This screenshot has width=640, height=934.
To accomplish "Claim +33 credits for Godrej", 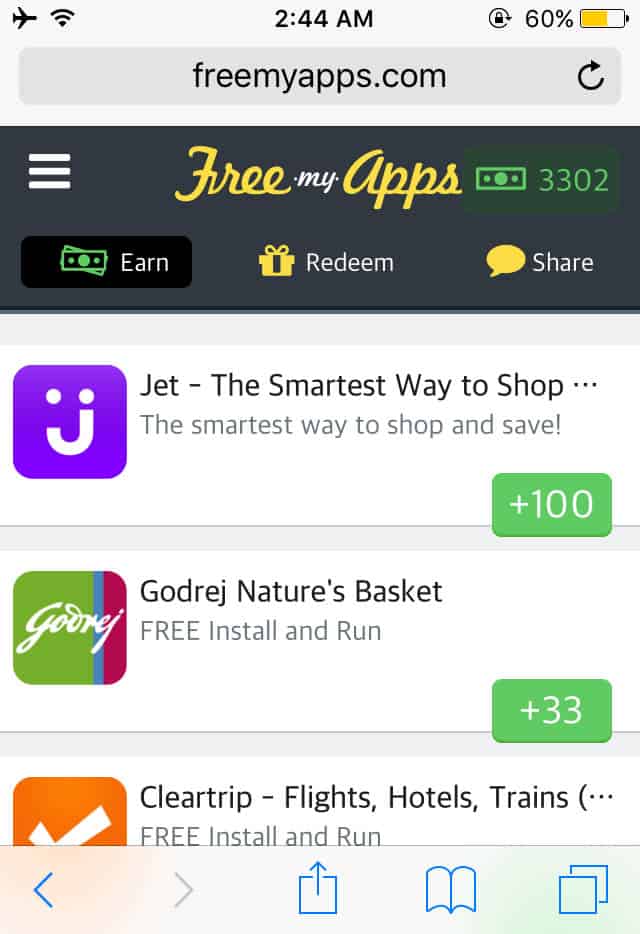I will tap(551, 710).
